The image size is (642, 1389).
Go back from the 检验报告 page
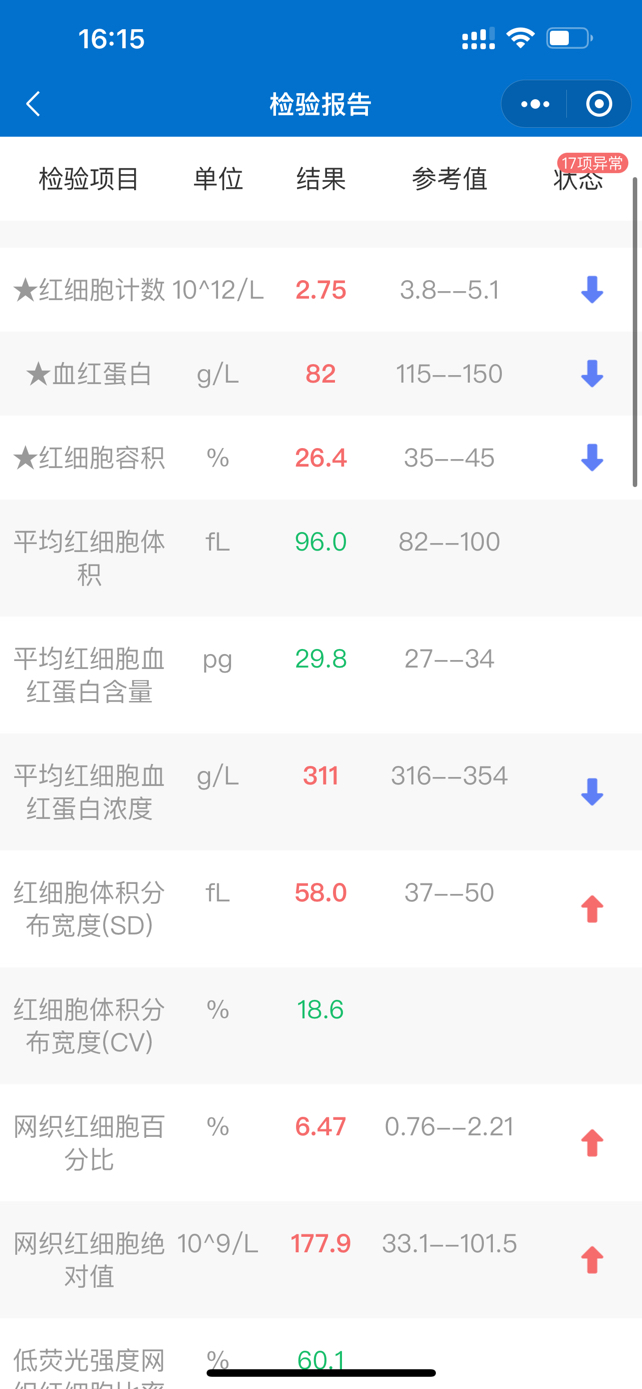pyautogui.click(x=33, y=104)
